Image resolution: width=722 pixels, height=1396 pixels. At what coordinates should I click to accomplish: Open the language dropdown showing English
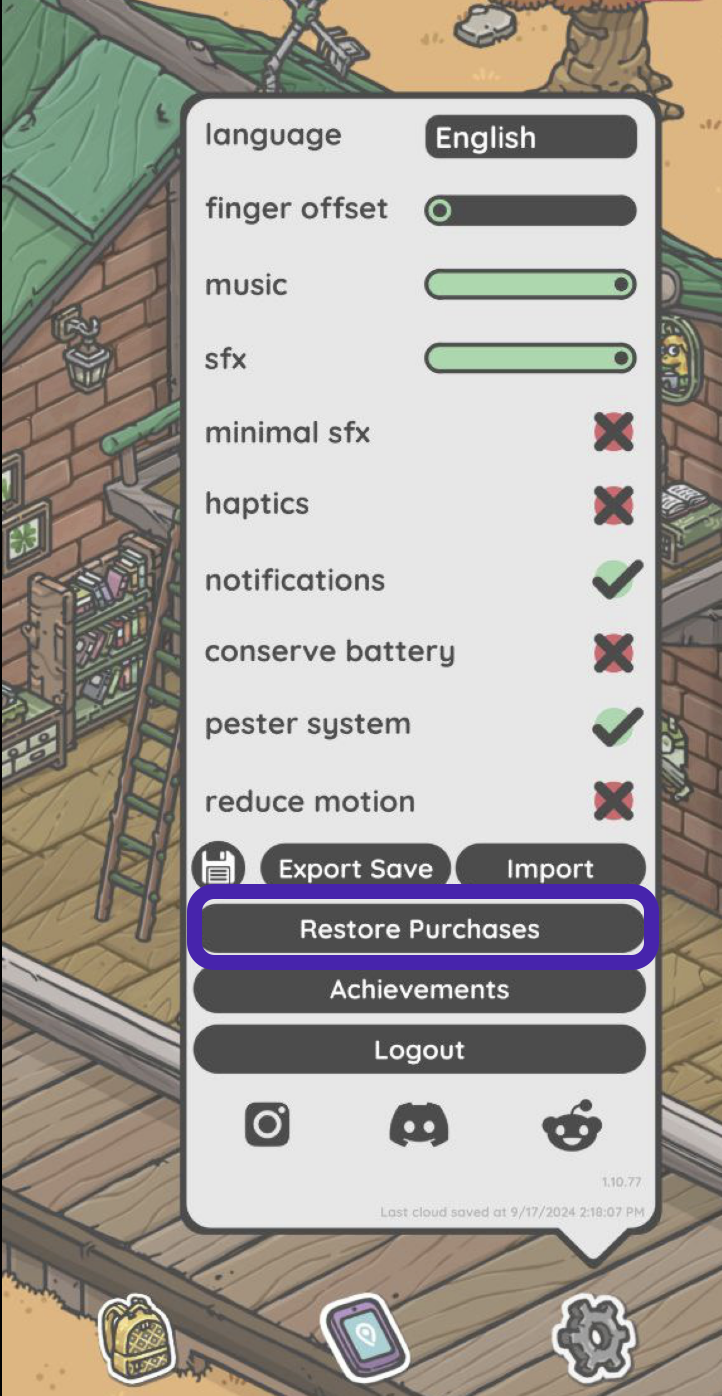pyautogui.click(x=530, y=138)
